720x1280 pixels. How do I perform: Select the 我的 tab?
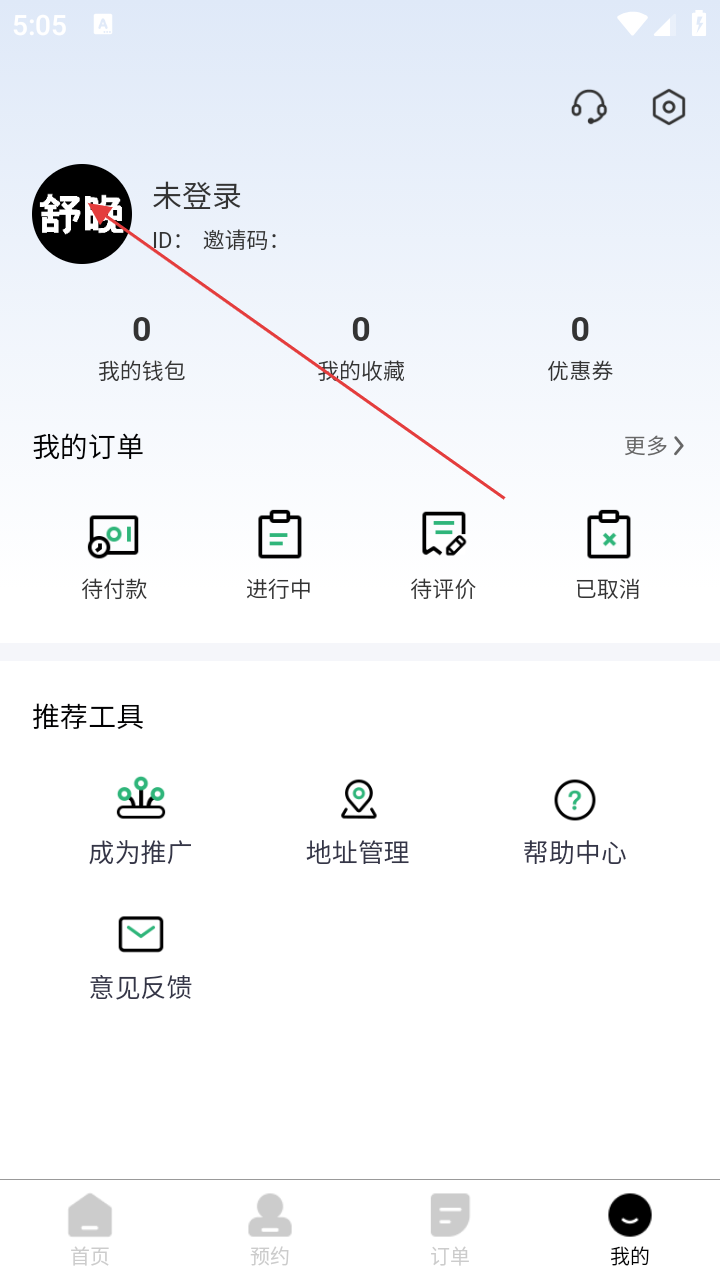pyautogui.click(x=630, y=1230)
